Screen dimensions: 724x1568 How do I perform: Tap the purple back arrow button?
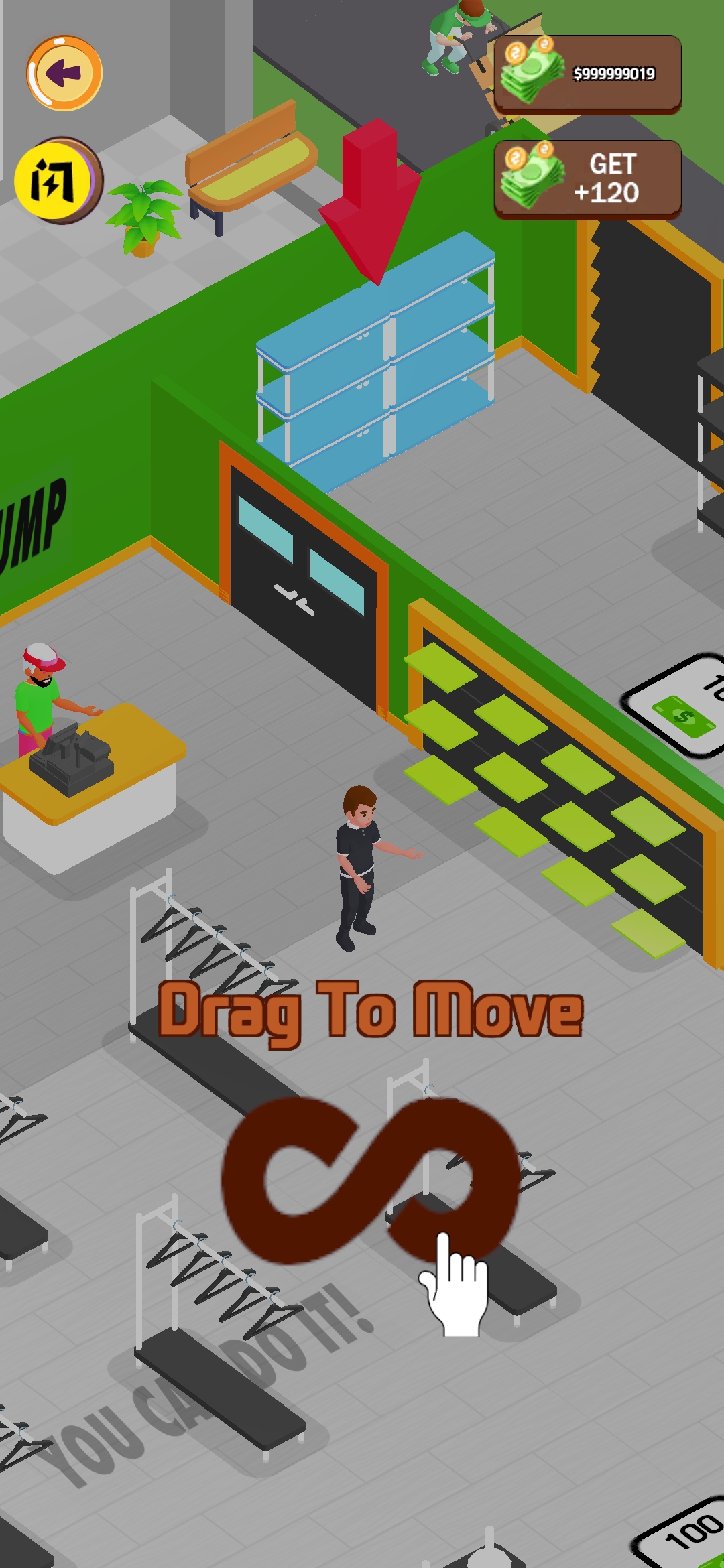tap(64, 72)
